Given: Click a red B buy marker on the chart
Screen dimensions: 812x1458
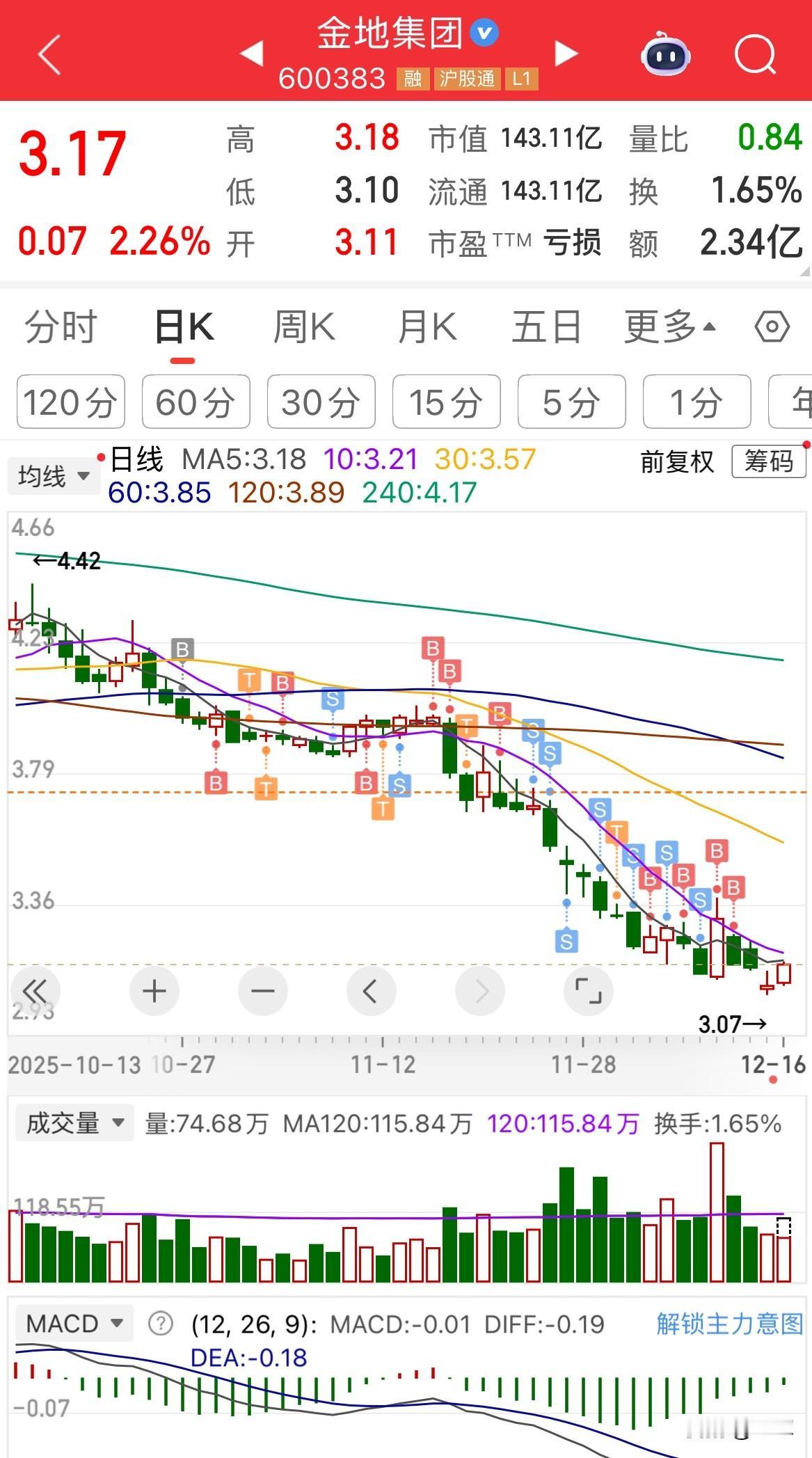Looking at the screenshot, I should coord(431,649).
